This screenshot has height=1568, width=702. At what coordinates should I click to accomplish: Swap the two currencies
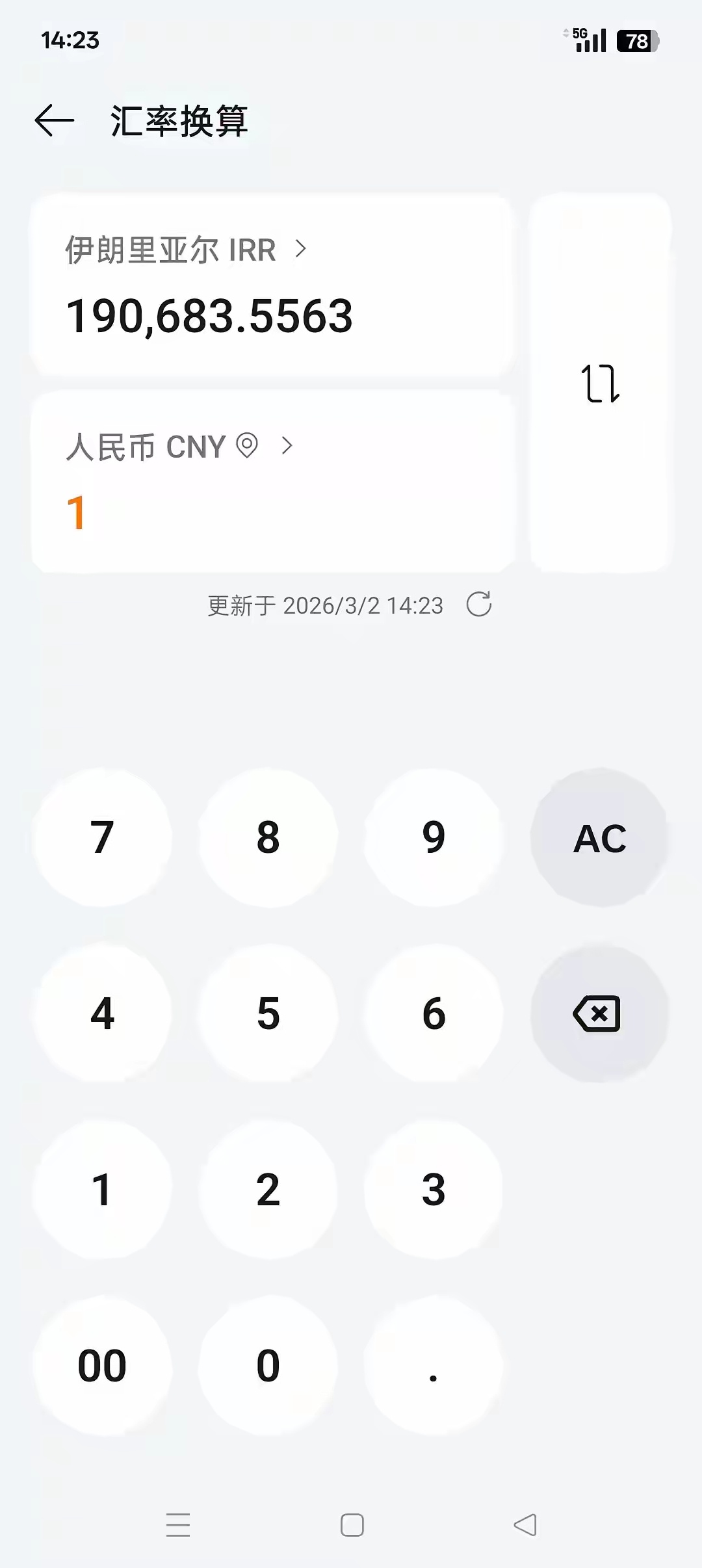click(x=600, y=384)
